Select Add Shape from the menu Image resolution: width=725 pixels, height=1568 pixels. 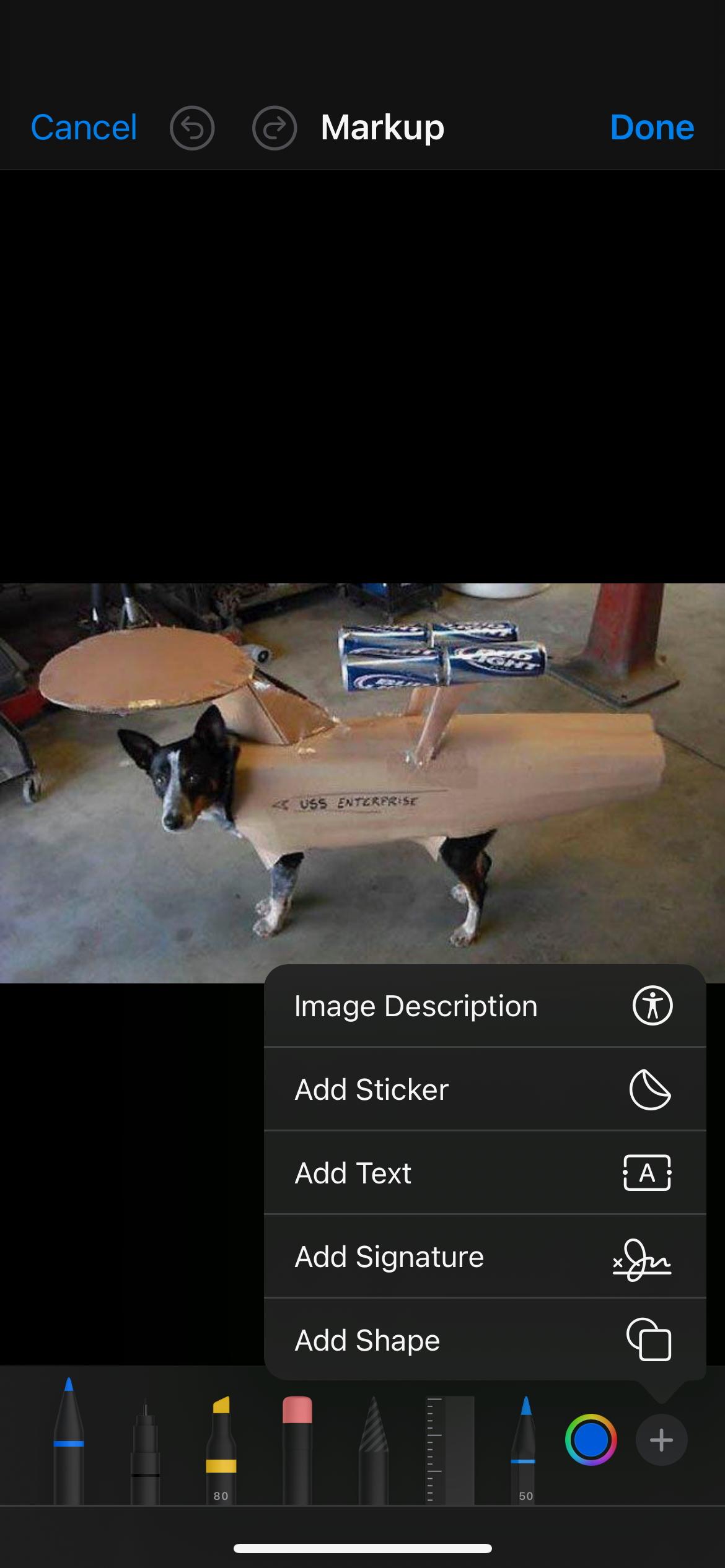(485, 1340)
